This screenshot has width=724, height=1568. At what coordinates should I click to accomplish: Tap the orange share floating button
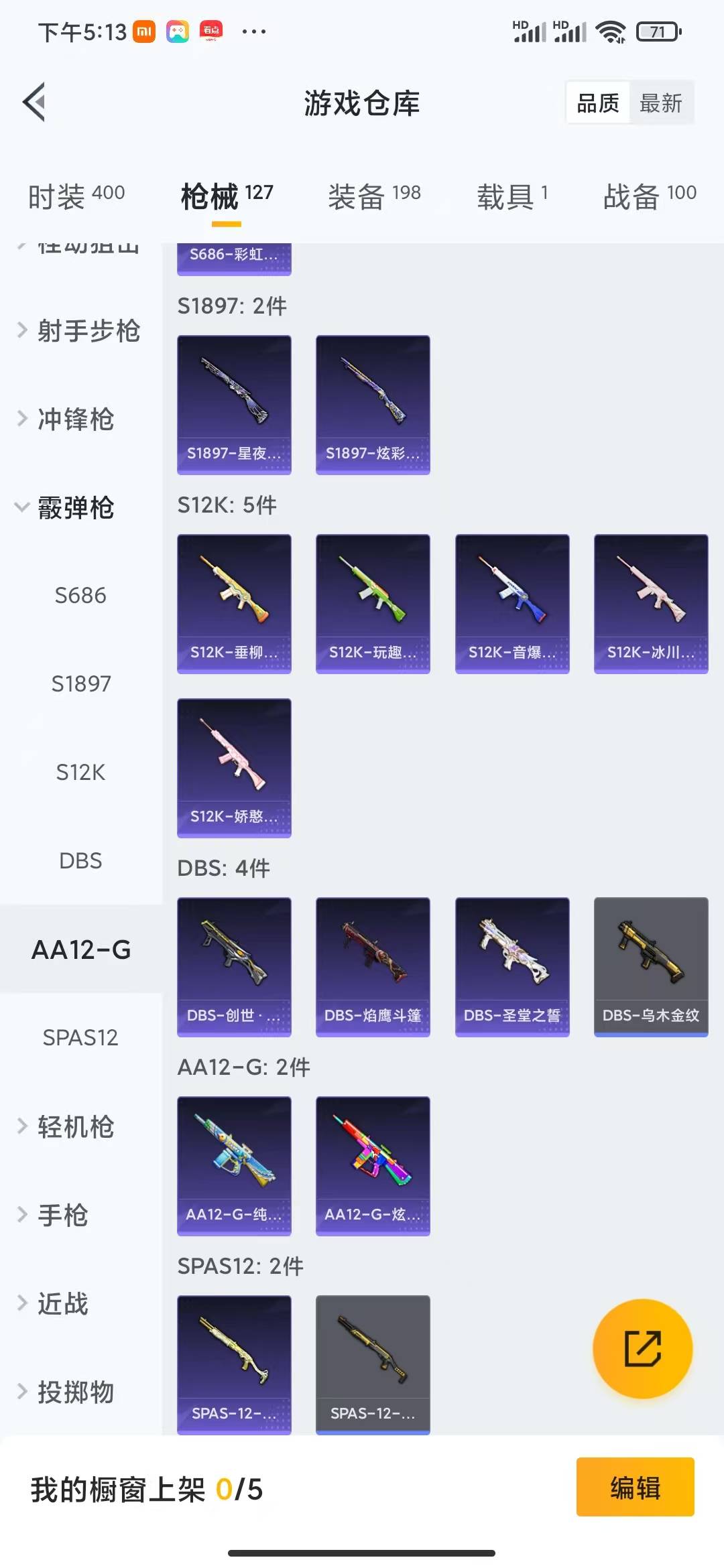pos(643,1348)
